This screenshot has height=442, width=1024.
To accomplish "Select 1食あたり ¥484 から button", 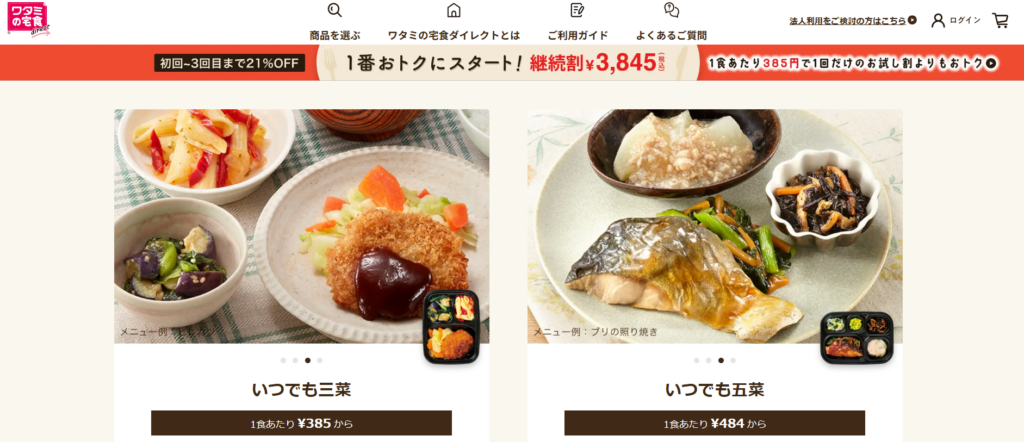I will pyautogui.click(x=714, y=423).
